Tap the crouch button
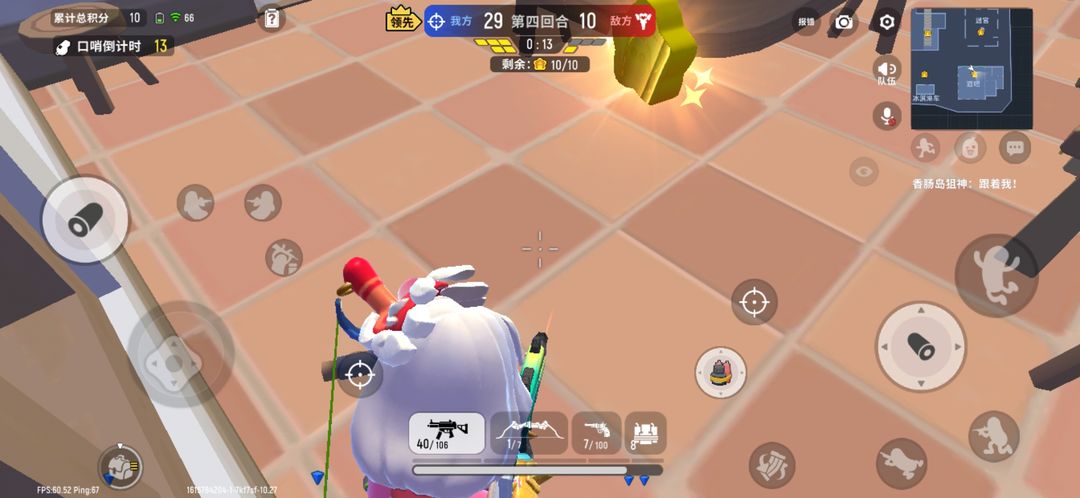 point(993,436)
